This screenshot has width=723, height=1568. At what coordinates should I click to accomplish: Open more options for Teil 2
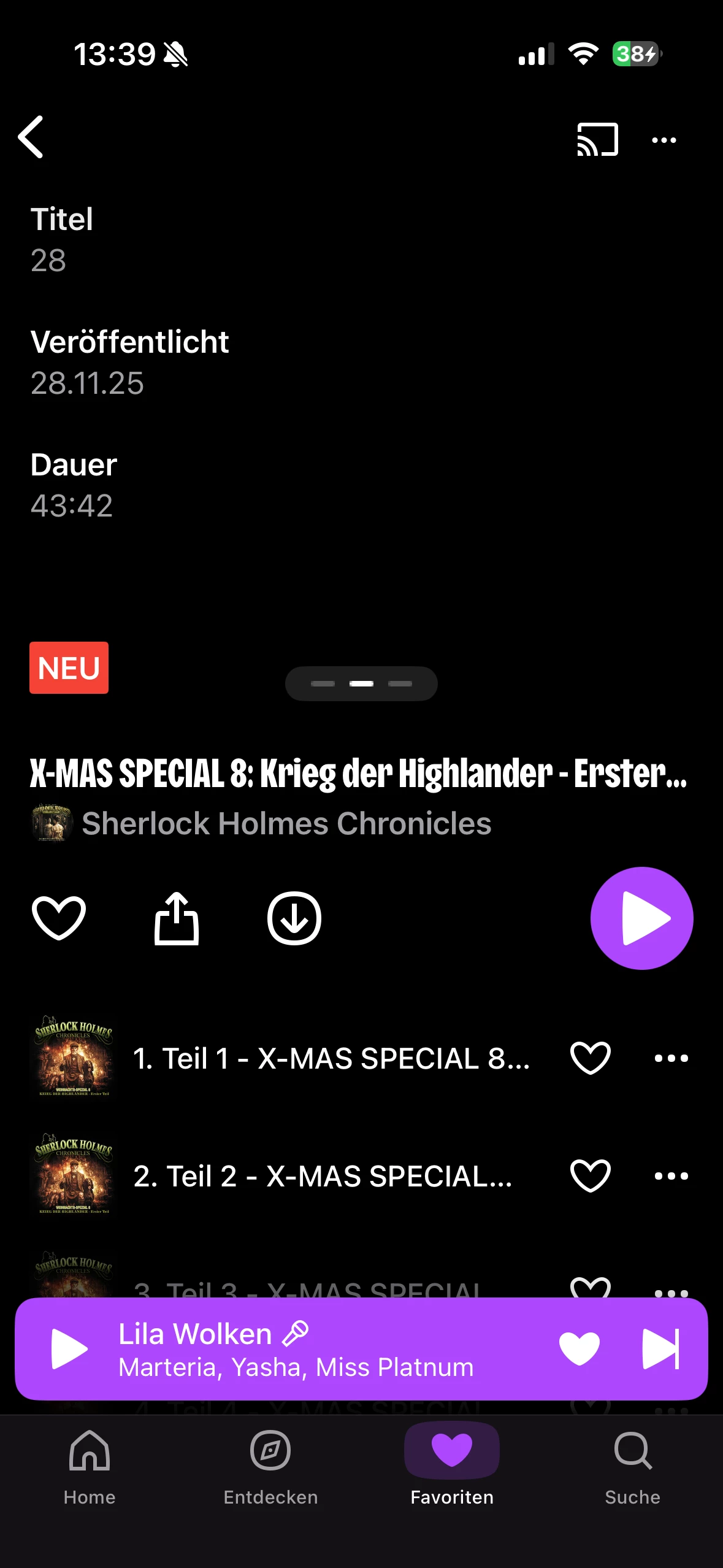click(x=671, y=1176)
